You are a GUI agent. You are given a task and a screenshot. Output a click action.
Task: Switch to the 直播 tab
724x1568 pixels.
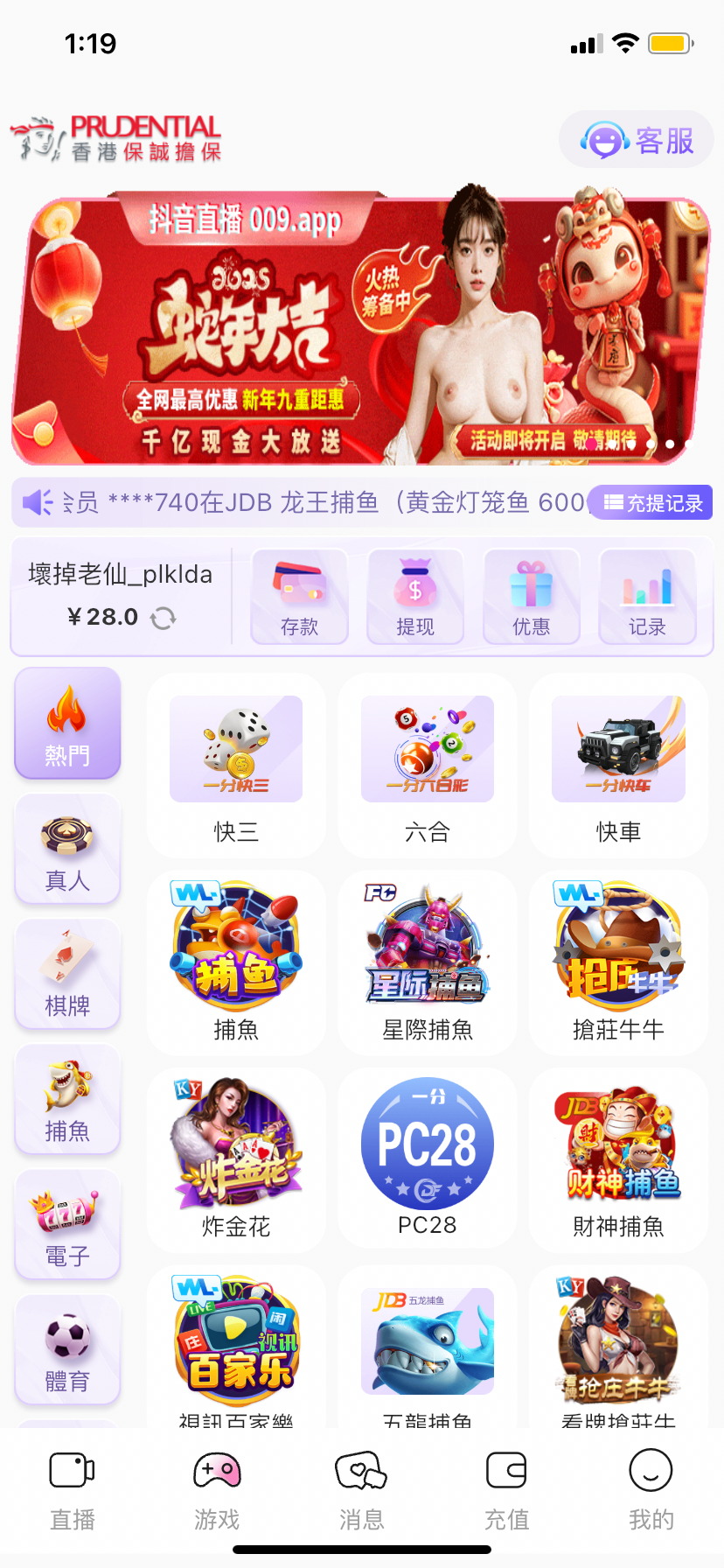pyautogui.click(x=73, y=1491)
